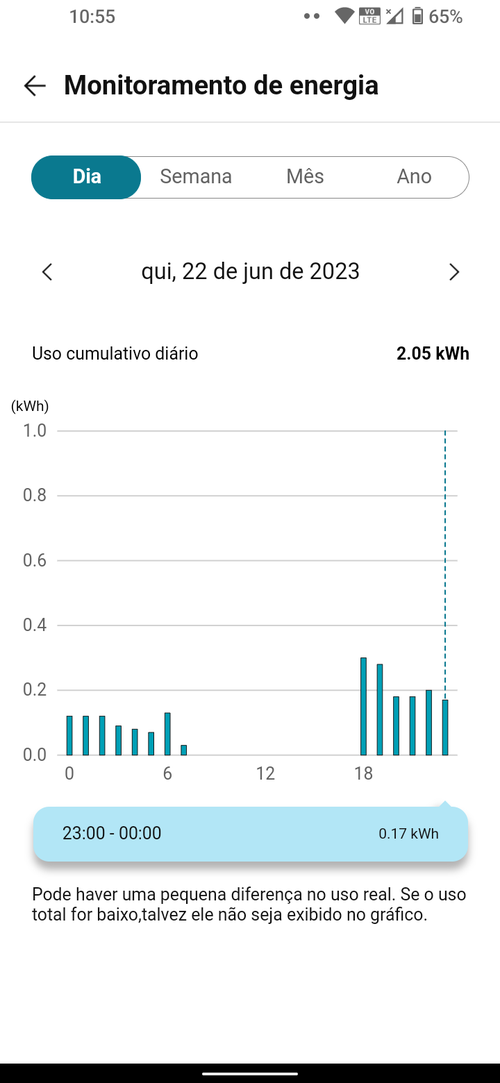Image resolution: width=500 pixels, height=1083 pixels.
Task: Go back from Monitoramento de energia
Action: tap(35, 86)
